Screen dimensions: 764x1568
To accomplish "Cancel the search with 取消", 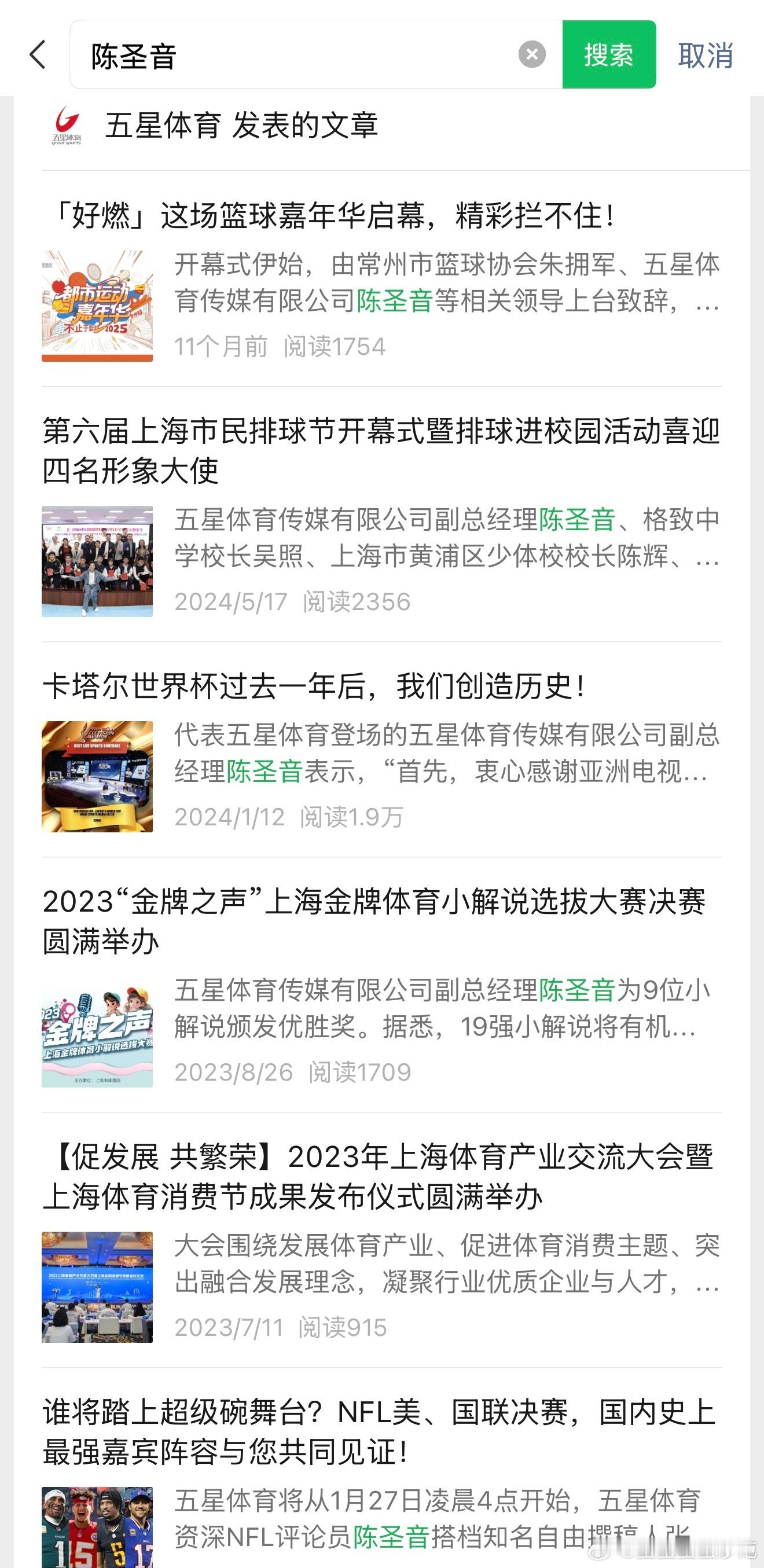I will (705, 56).
